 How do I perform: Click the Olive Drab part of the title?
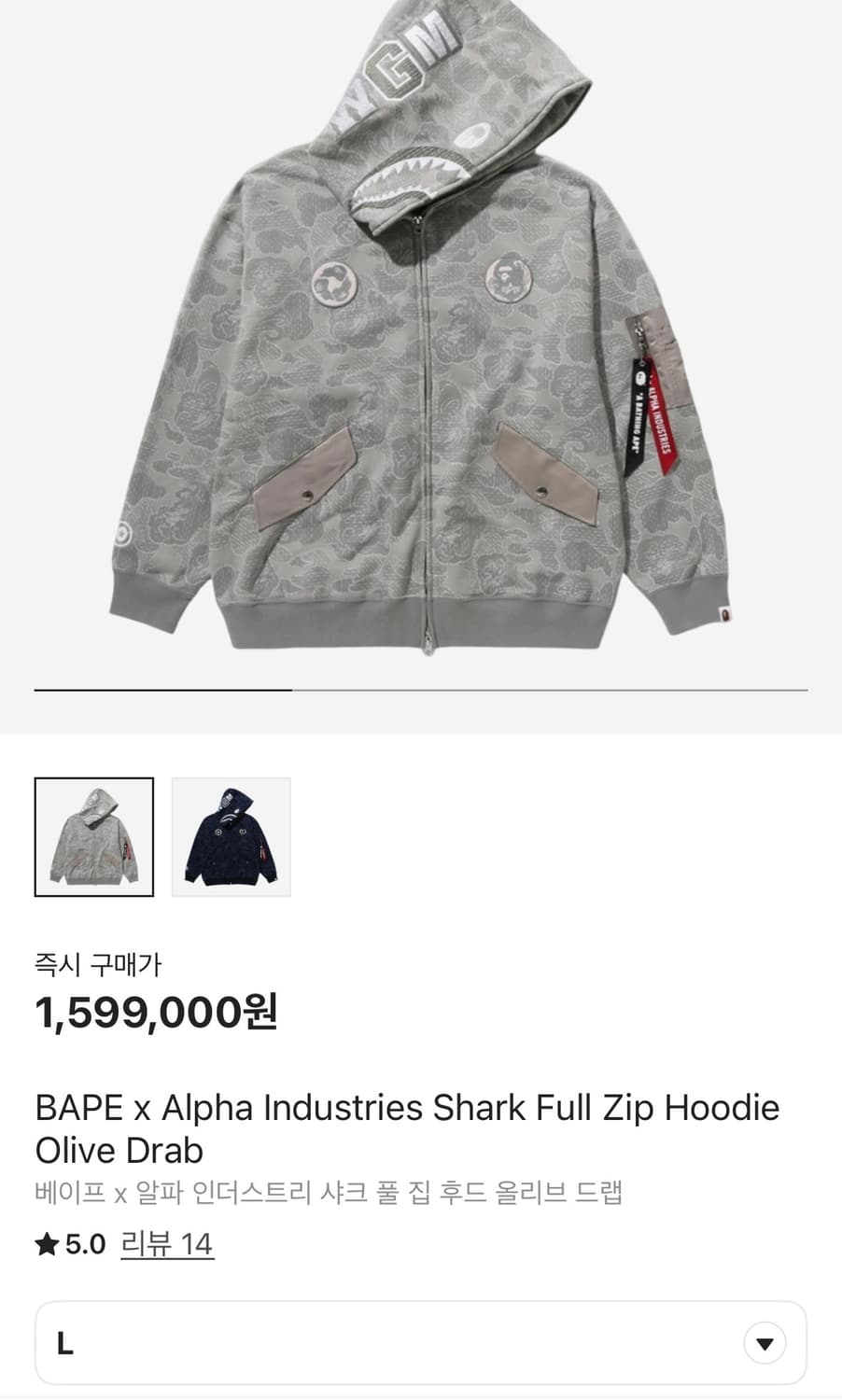pyautogui.click(x=117, y=1151)
